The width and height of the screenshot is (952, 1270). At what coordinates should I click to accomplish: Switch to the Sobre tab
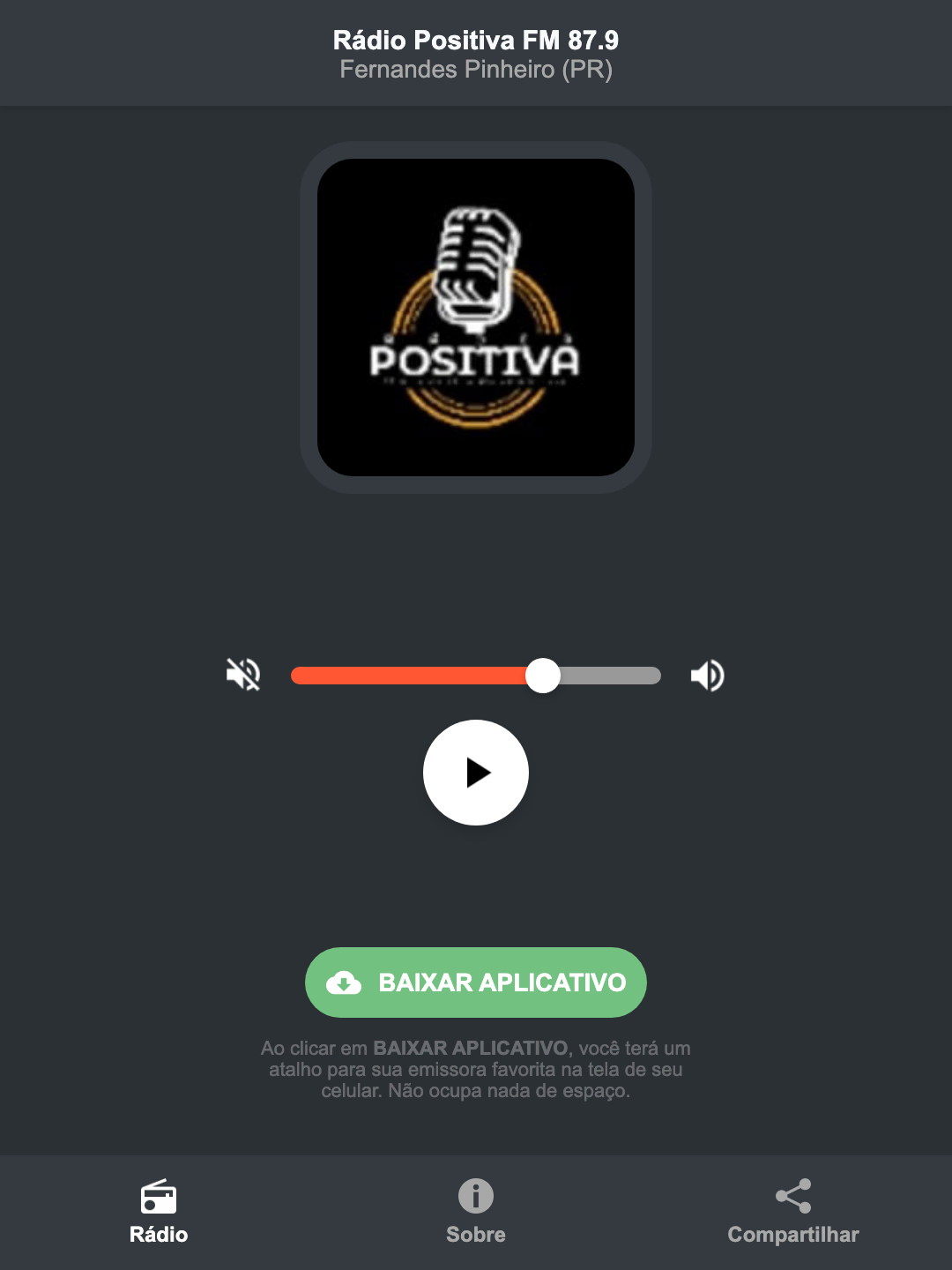pyautogui.click(x=475, y=1213)
